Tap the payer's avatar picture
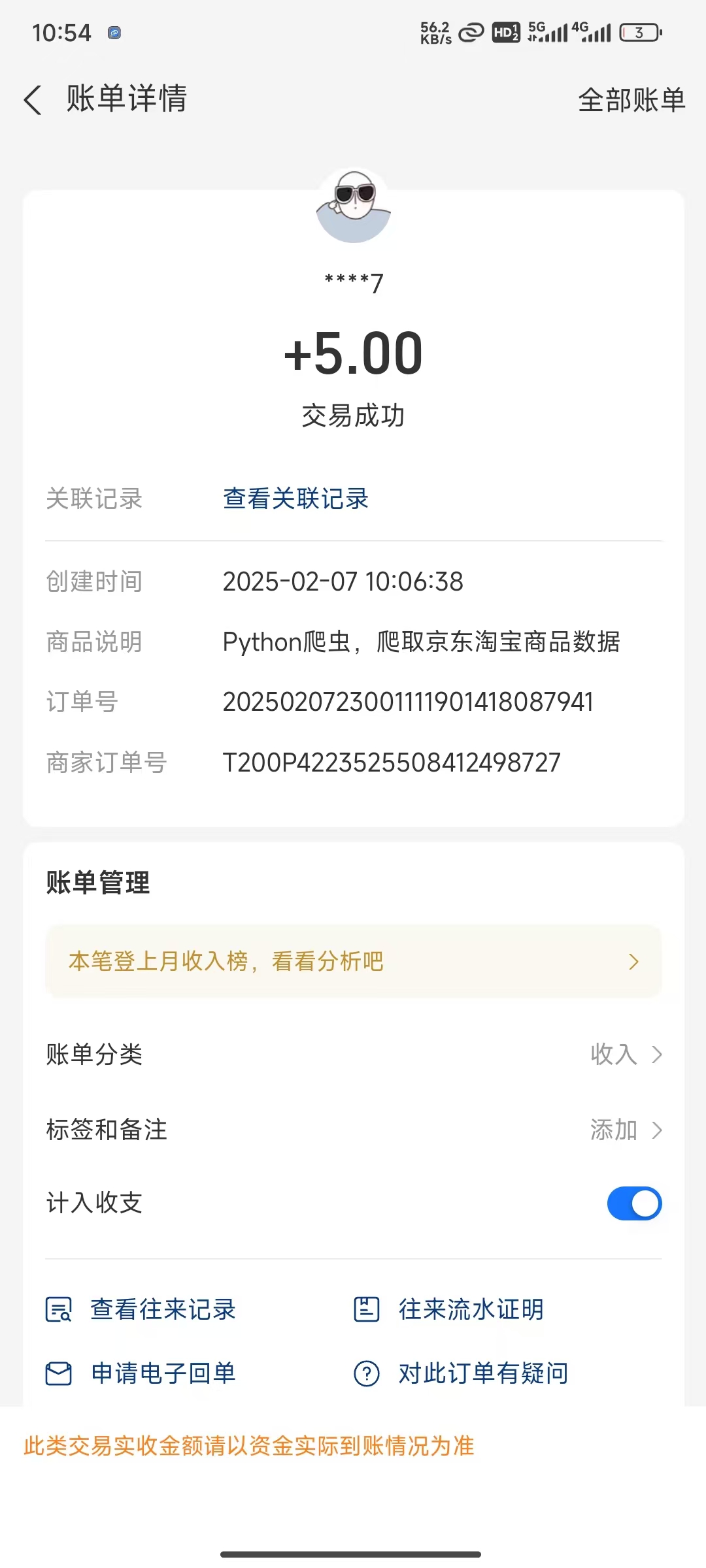This screenshot has height=1568, width=706. (x=353, y=206)
